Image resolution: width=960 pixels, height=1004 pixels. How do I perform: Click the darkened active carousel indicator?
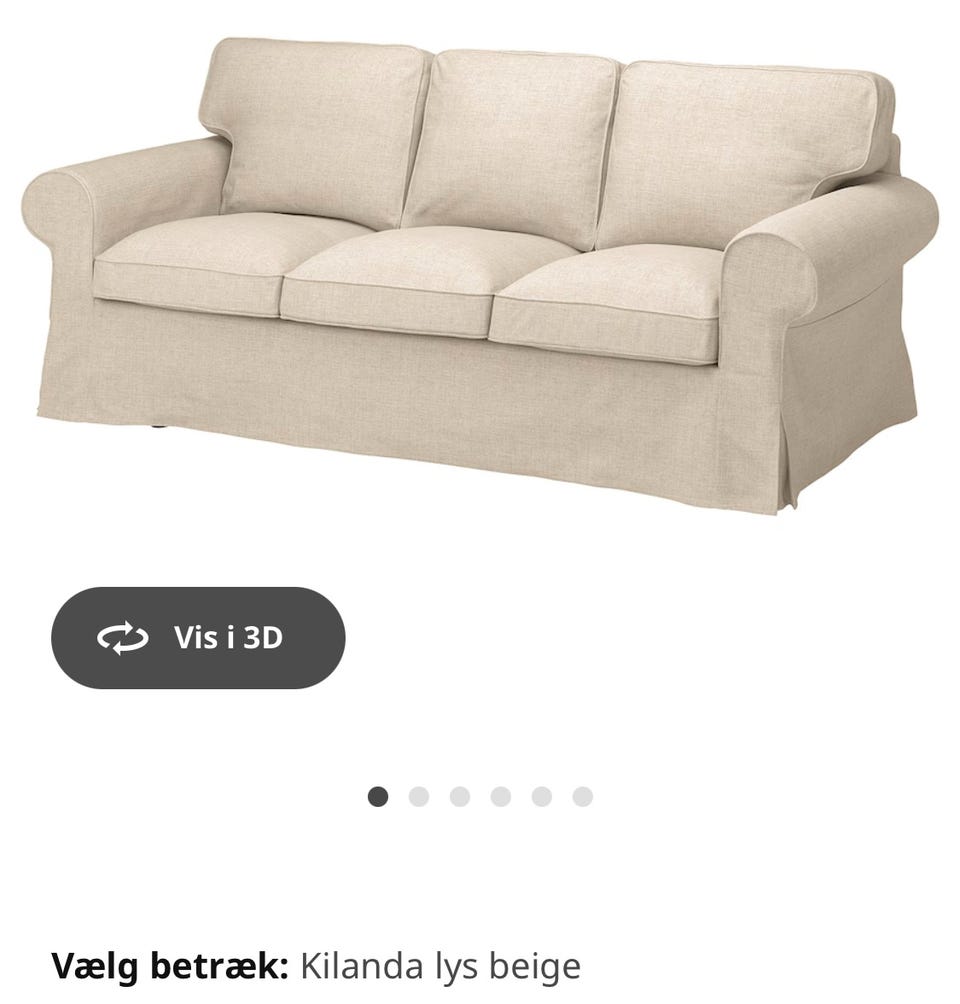[x=376, y=795]
